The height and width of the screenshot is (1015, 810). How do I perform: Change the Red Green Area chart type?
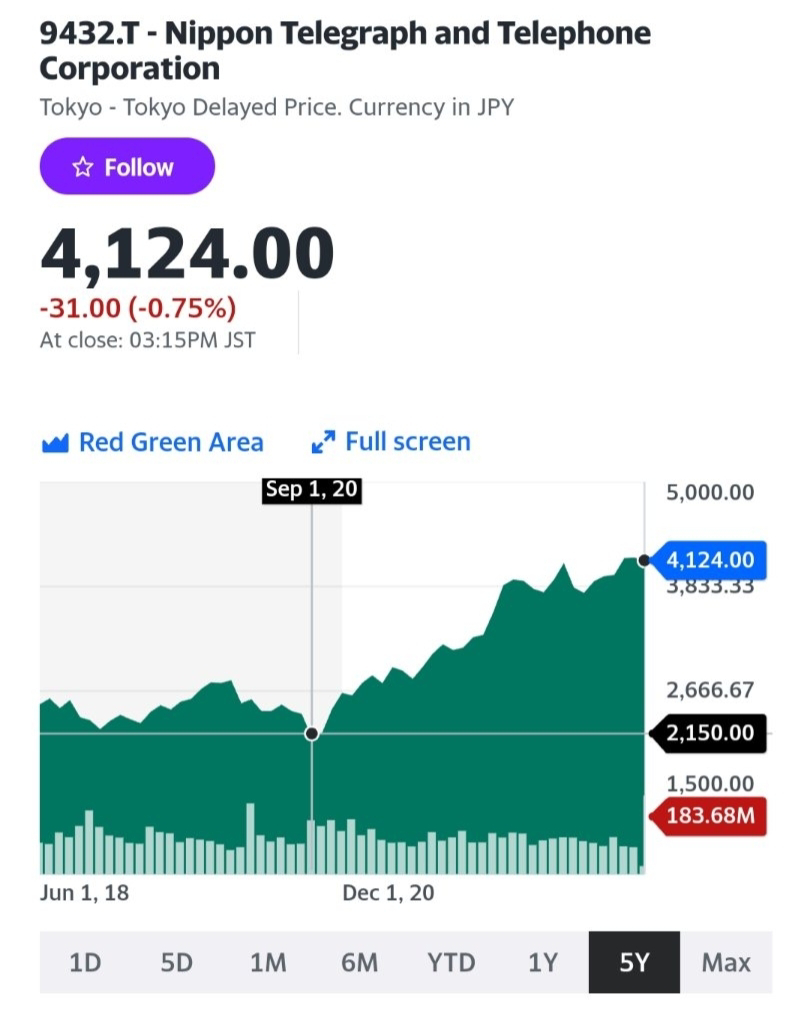tap(152, 442)
